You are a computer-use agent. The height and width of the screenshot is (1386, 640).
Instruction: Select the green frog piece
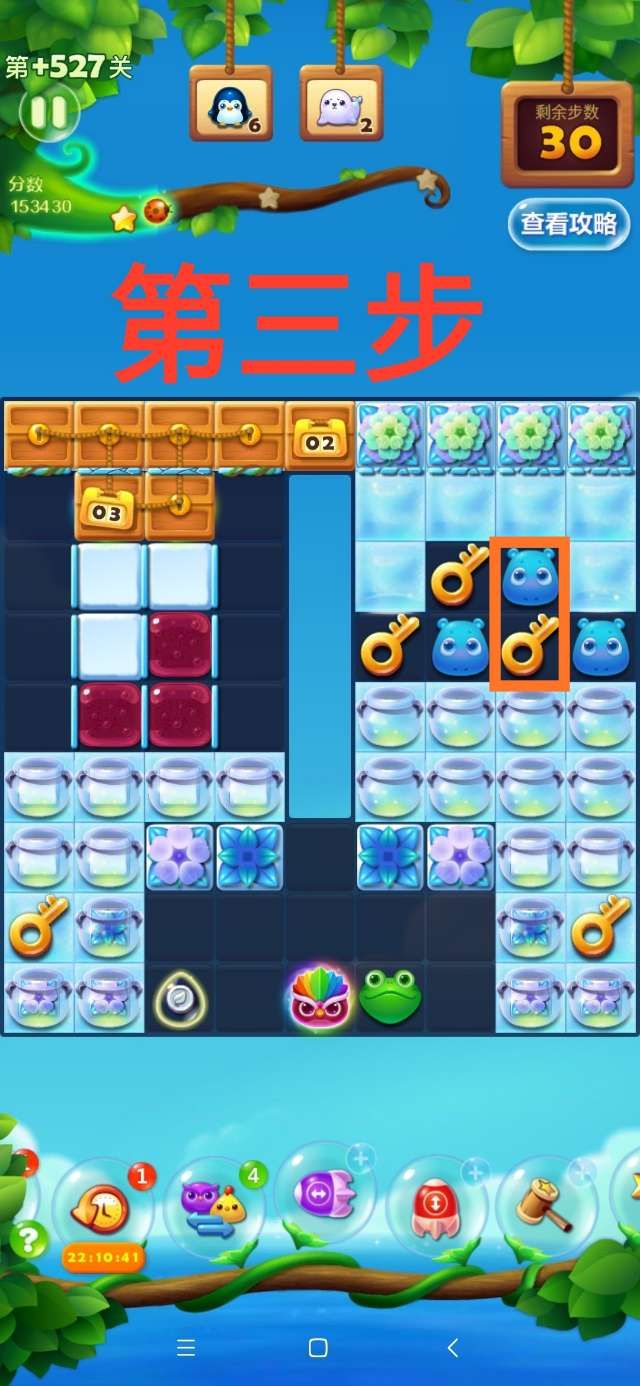click(390, 996)
